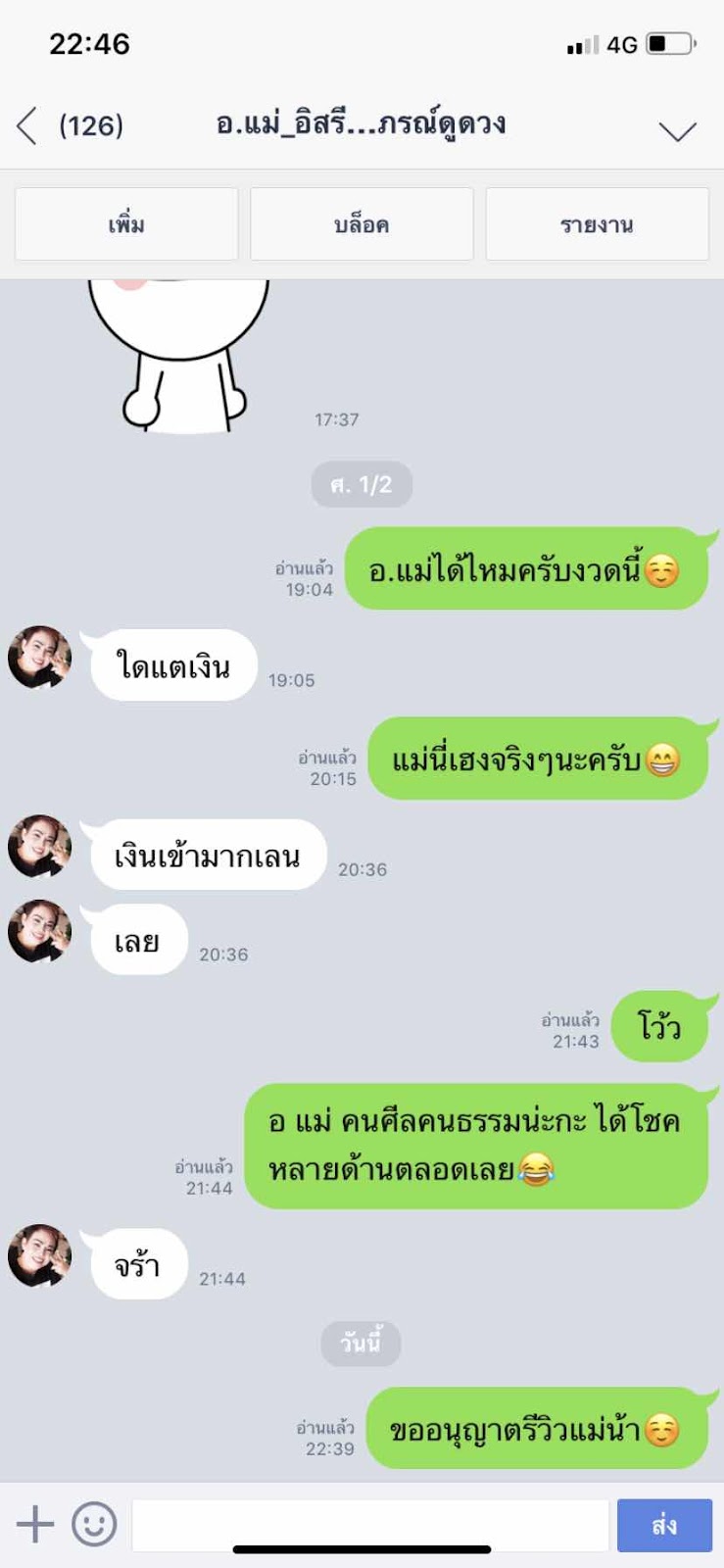The image size is (724, 1568).
Task: Go back to the chat list
Action: pos(27,126)
